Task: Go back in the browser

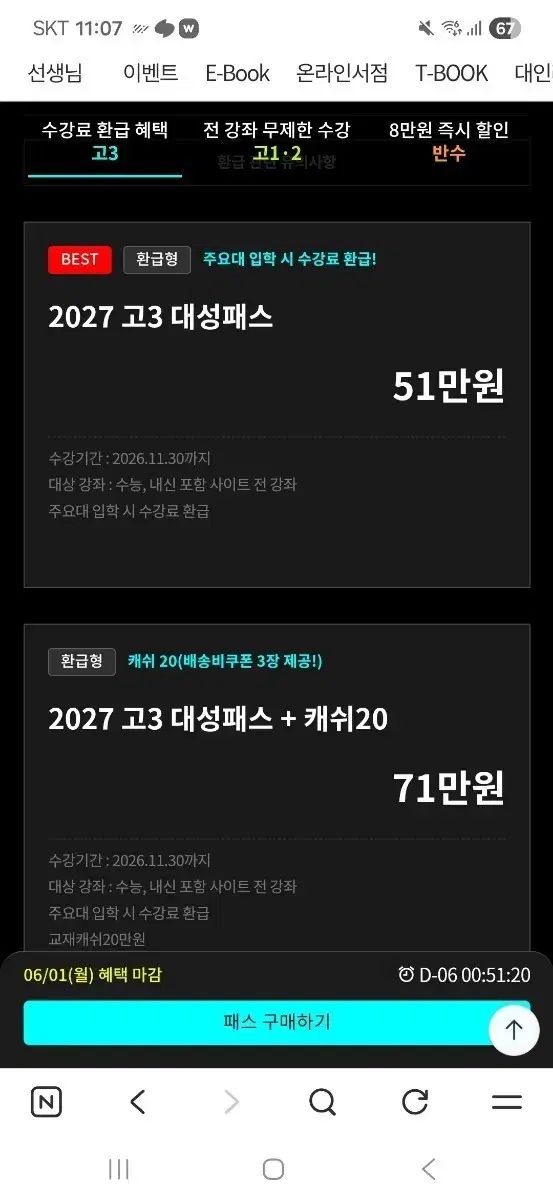Action: (138, 1102)
